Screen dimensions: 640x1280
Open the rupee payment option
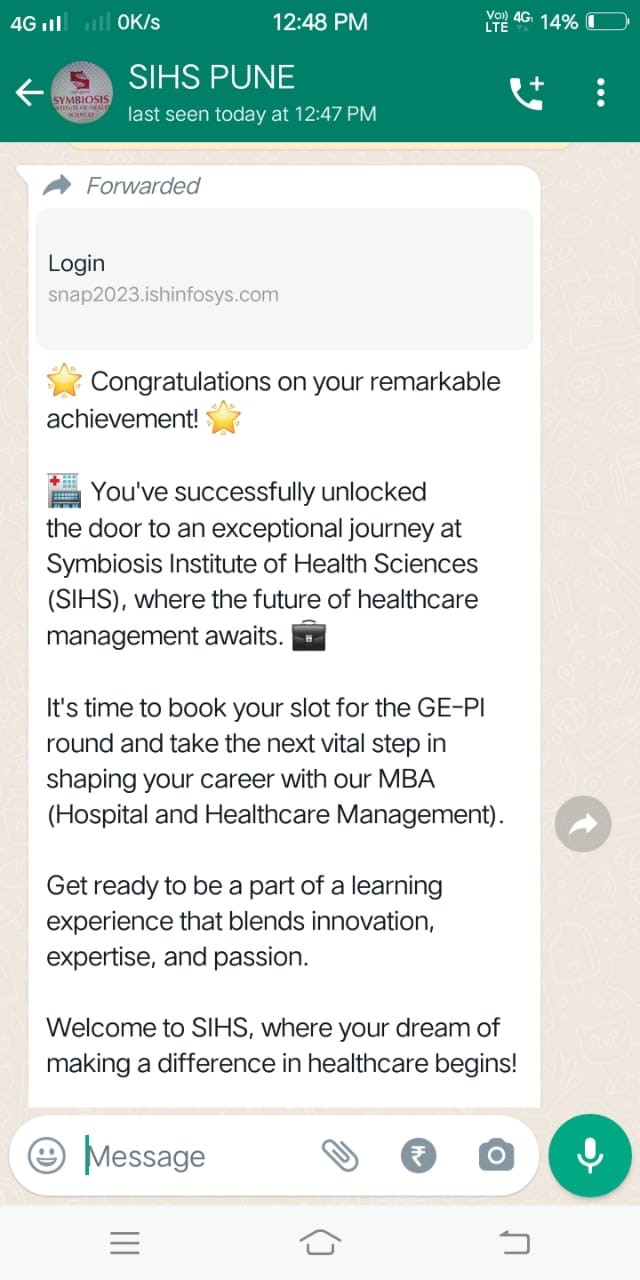point(419,1156)
